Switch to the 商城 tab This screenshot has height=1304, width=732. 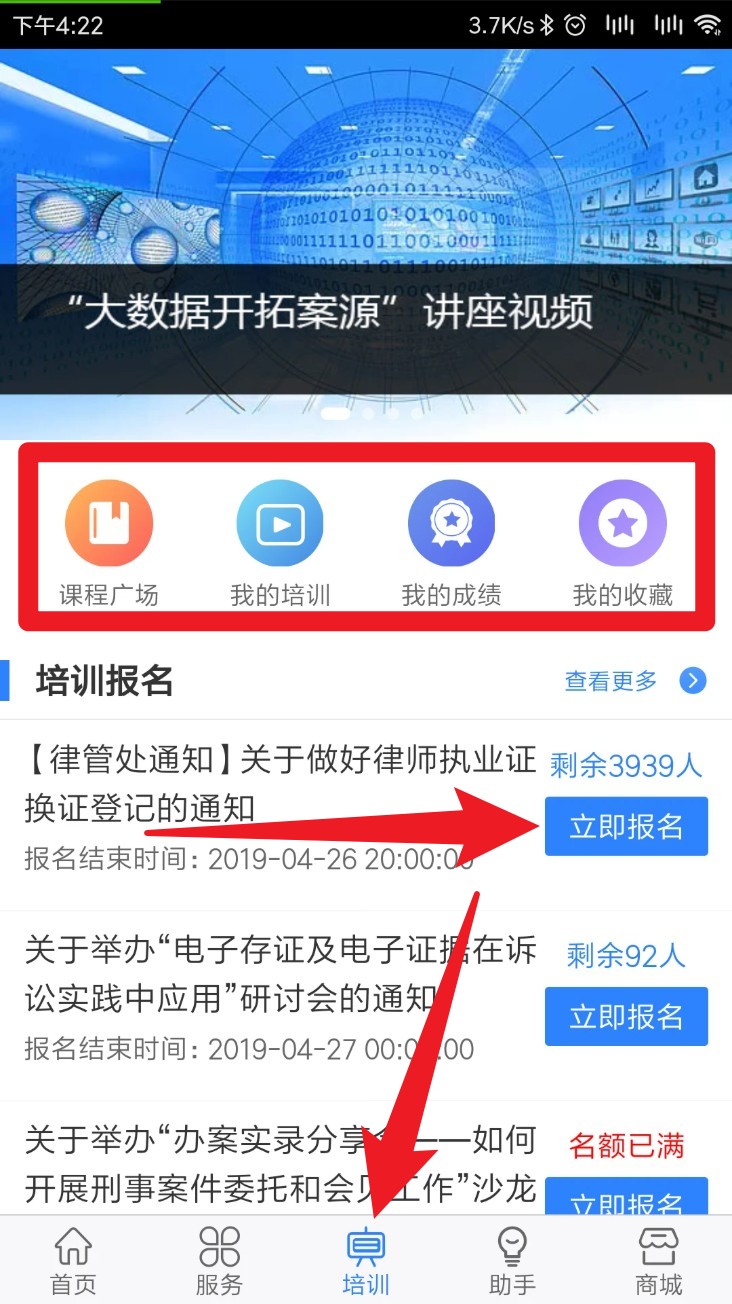[x=658, y=1262]
